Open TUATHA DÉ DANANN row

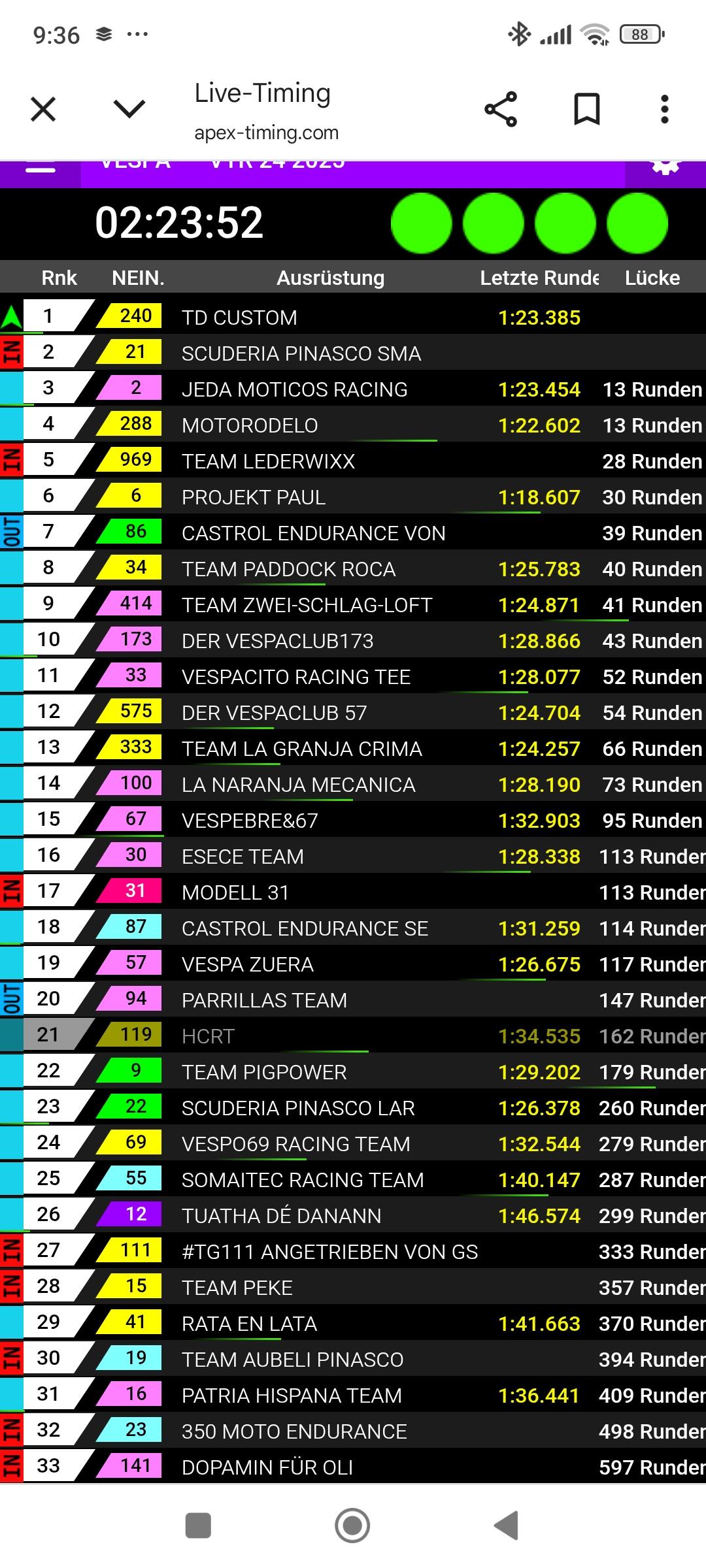(x=353, y=1216)
